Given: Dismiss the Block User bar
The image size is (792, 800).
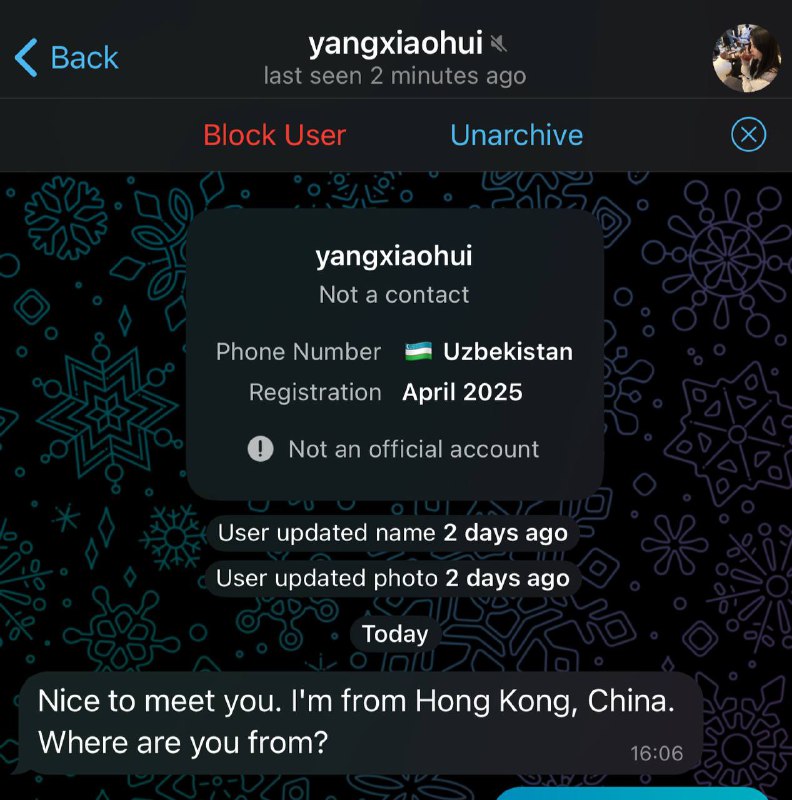Looking at the screenshot, I should tap(748, 135).
